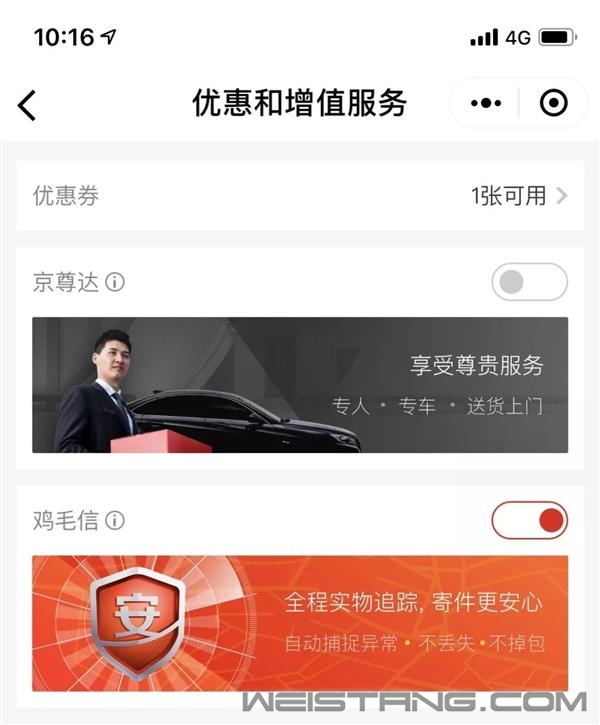View info about 京尊达
This screenshot has width=600, height=725.
[115, 283]
